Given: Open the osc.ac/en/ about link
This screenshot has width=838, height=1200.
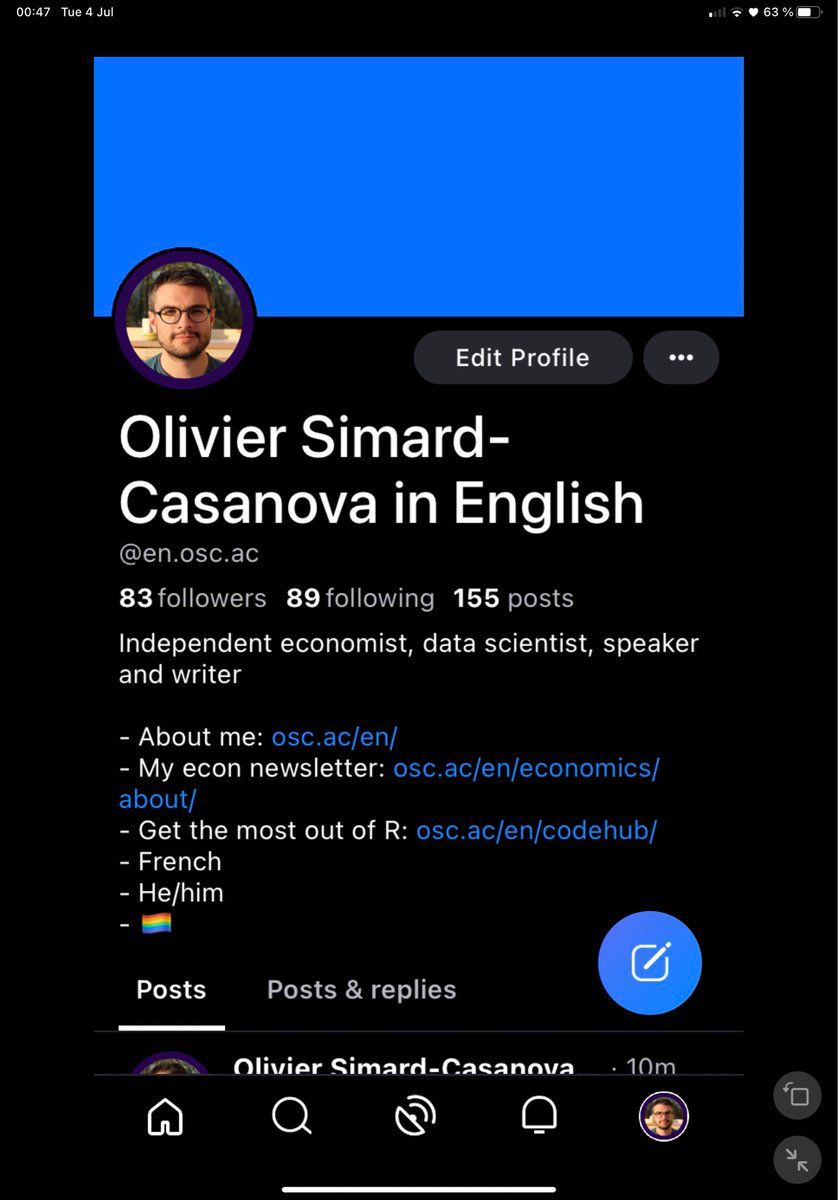Looking at the screenshot, I should pyautogui.click(x=334, y=737).
